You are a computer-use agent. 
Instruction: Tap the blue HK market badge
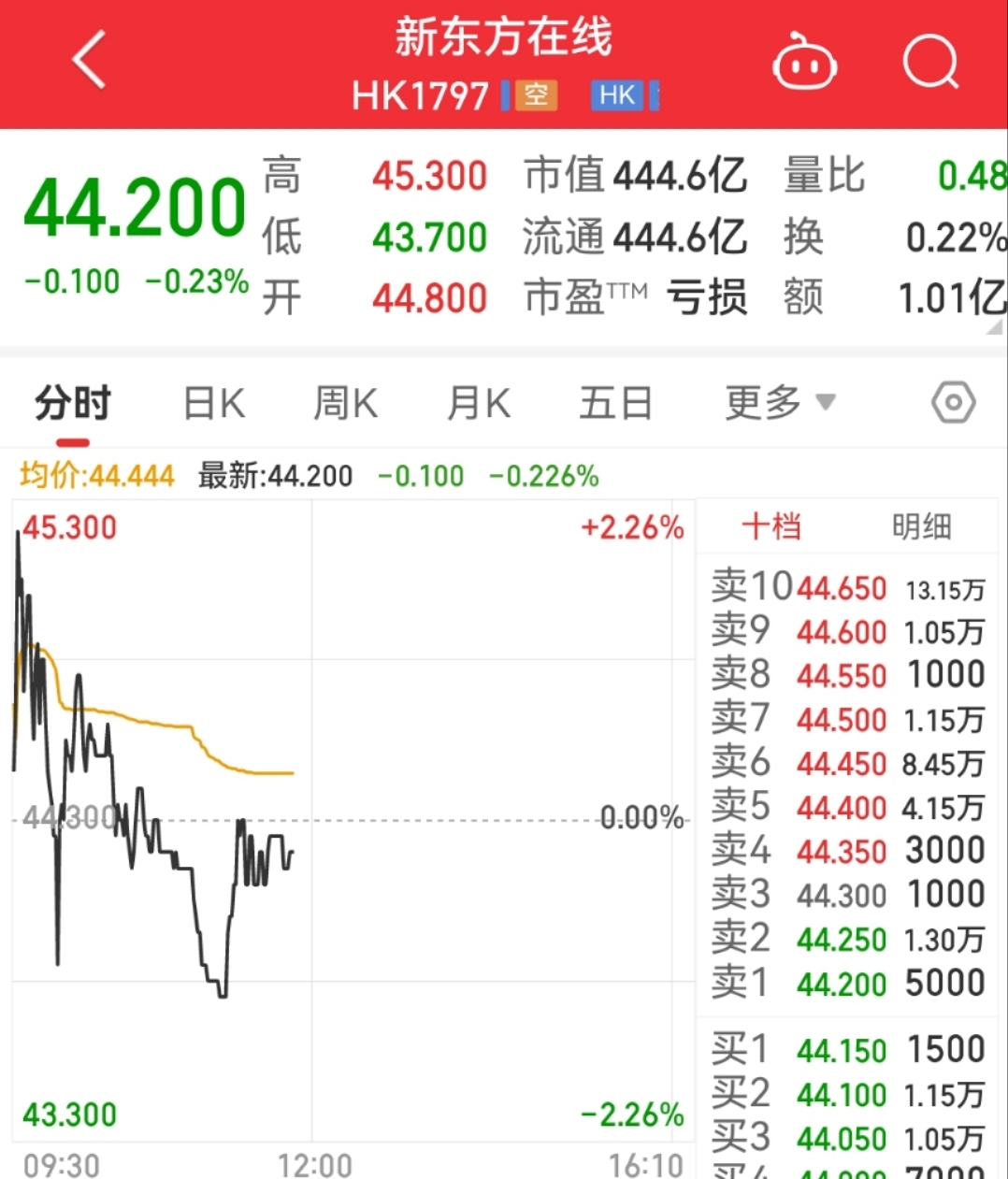617,94
